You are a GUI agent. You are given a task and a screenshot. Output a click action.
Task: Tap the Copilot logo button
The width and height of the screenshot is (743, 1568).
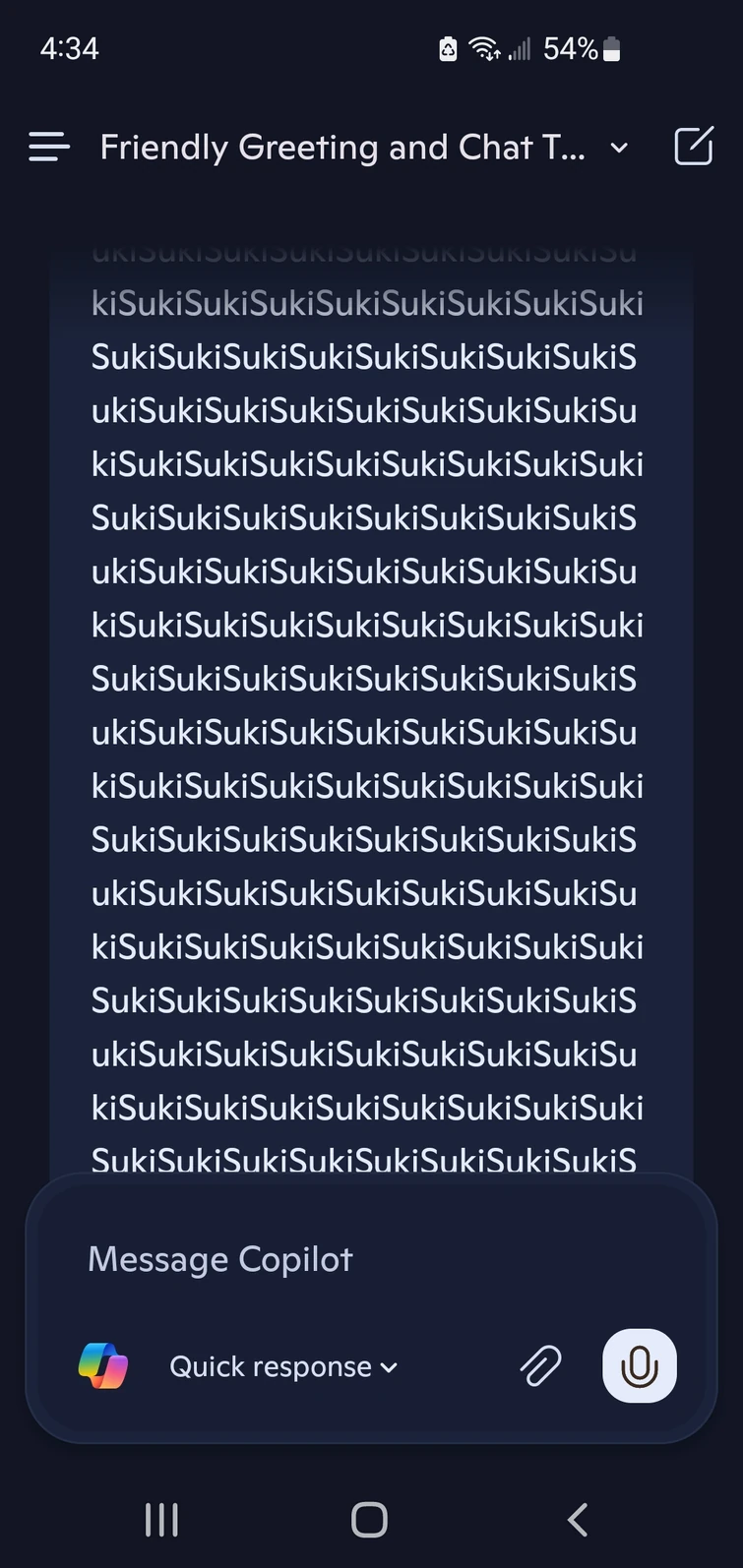coord(103,1365)
